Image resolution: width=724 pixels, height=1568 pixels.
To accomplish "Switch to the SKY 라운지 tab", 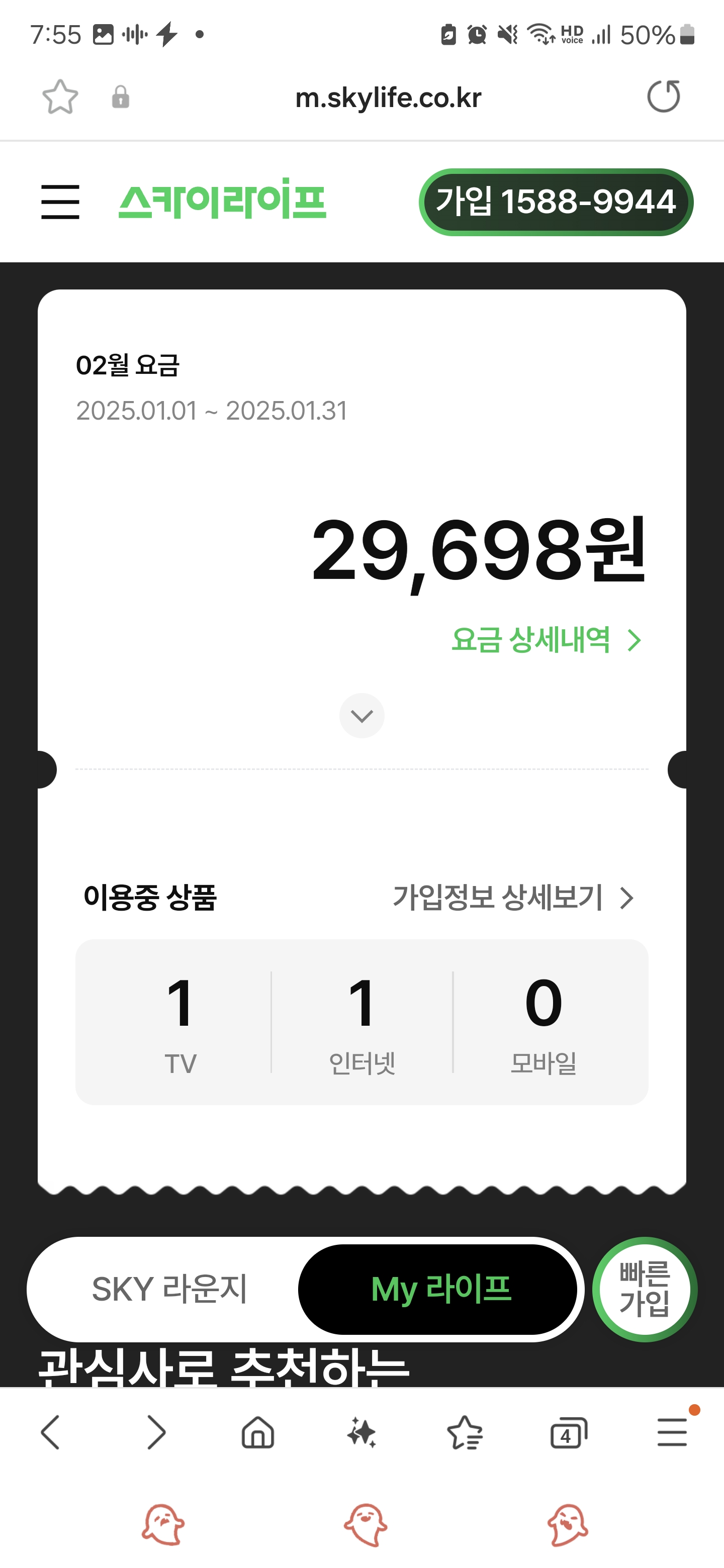I will coord(168,1289).
